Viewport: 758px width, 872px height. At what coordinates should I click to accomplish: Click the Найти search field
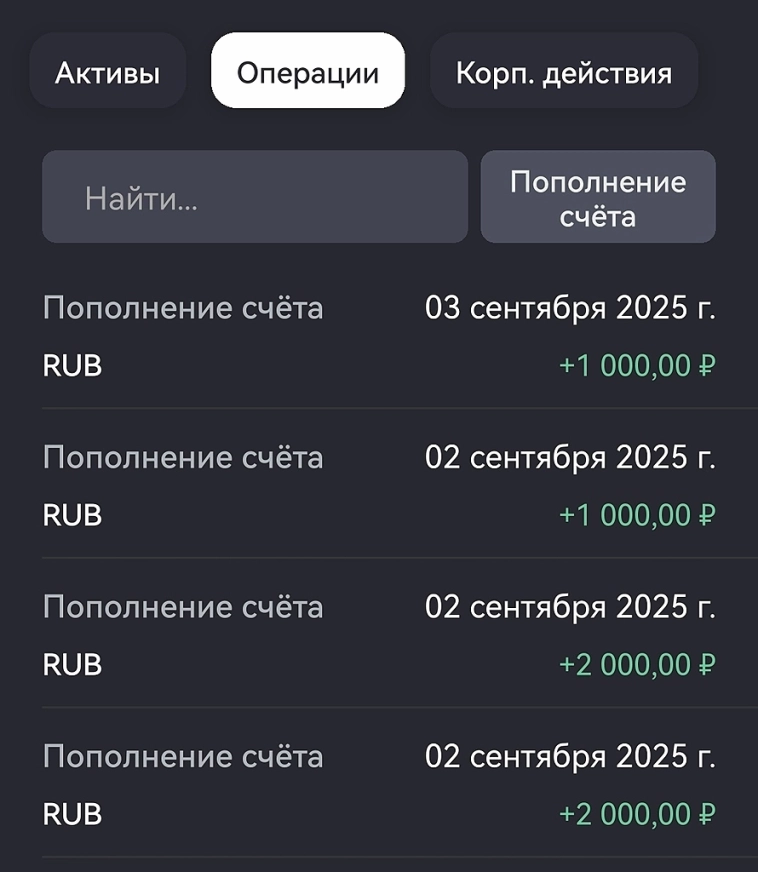[x=253, y=196]
